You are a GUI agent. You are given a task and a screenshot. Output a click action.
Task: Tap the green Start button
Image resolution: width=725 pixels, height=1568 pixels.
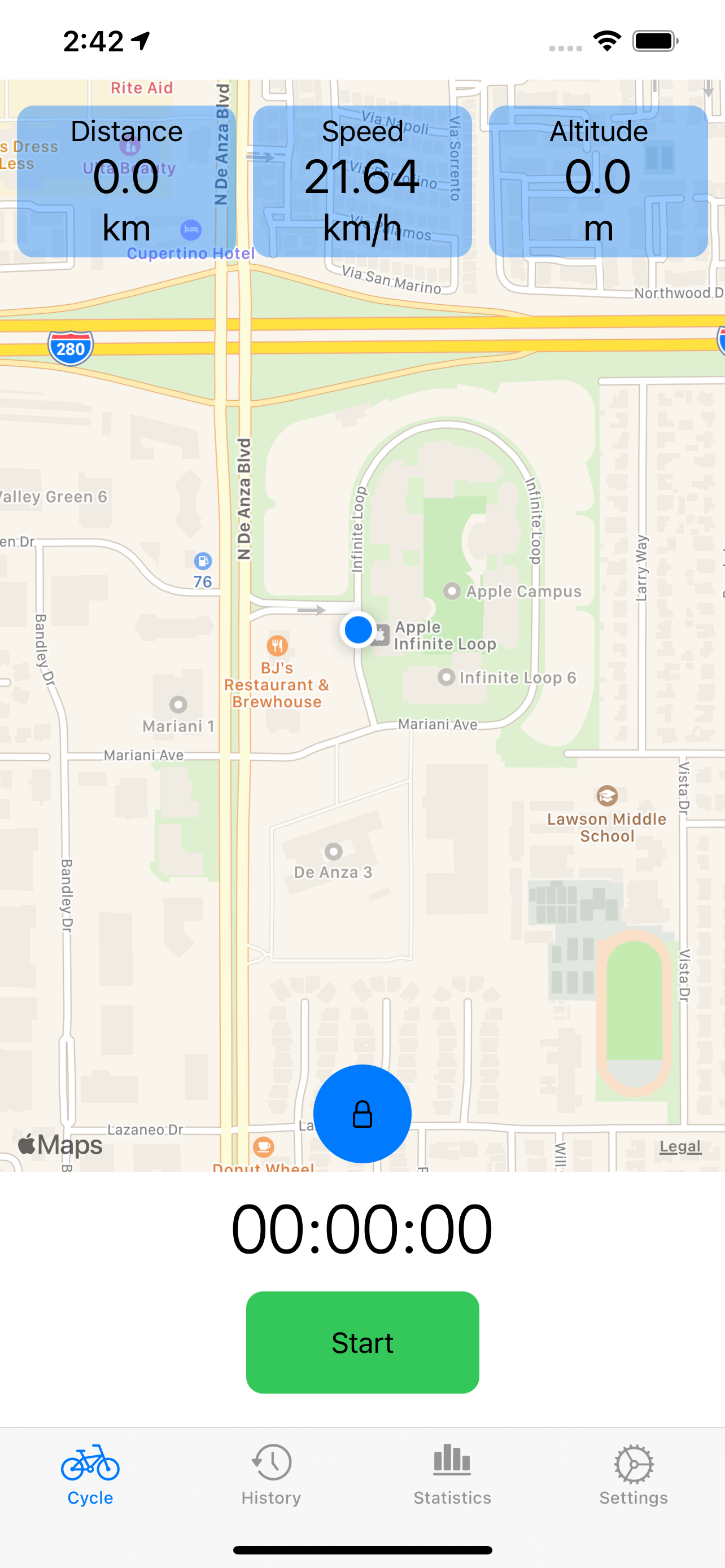tap(362, 1342)
